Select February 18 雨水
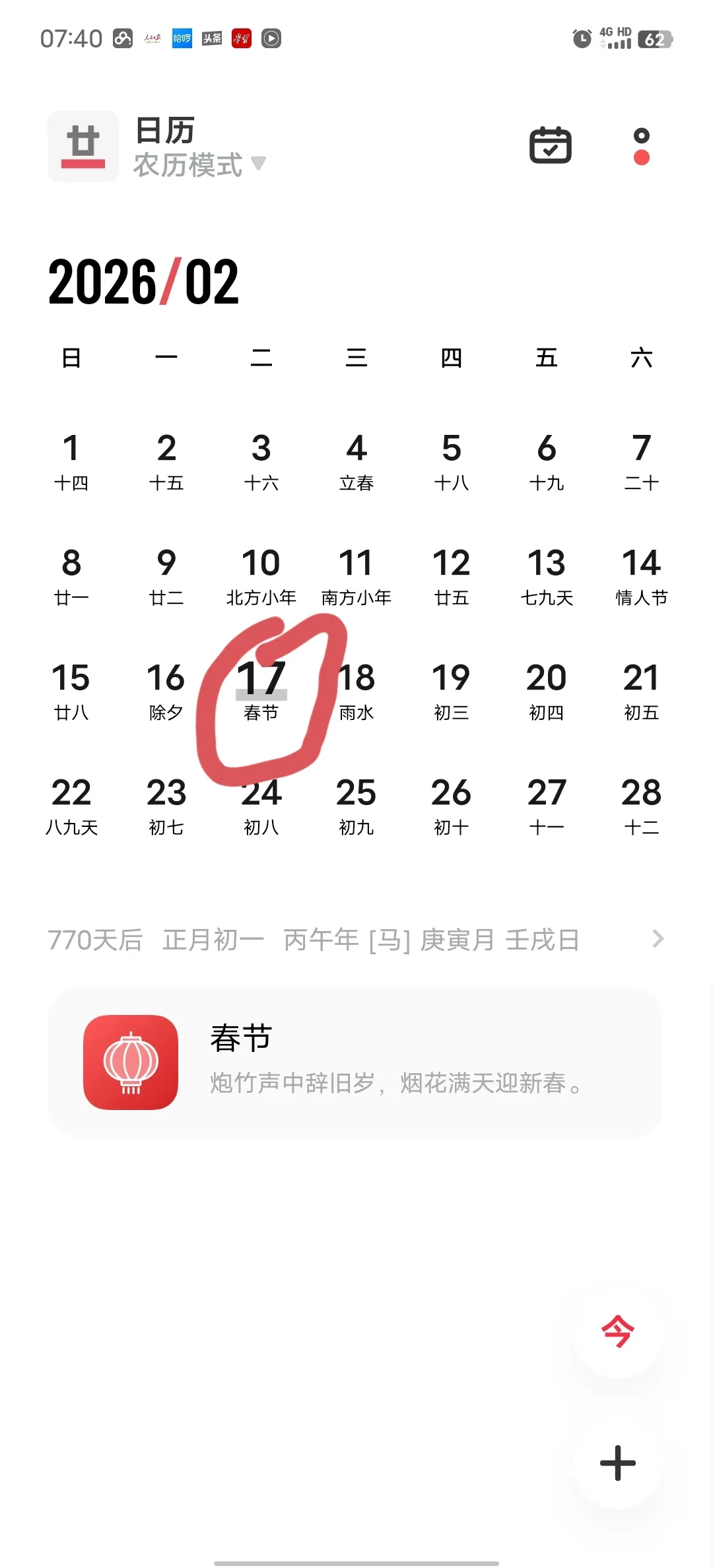This screenshot has width=713, height=1568. 357,691
